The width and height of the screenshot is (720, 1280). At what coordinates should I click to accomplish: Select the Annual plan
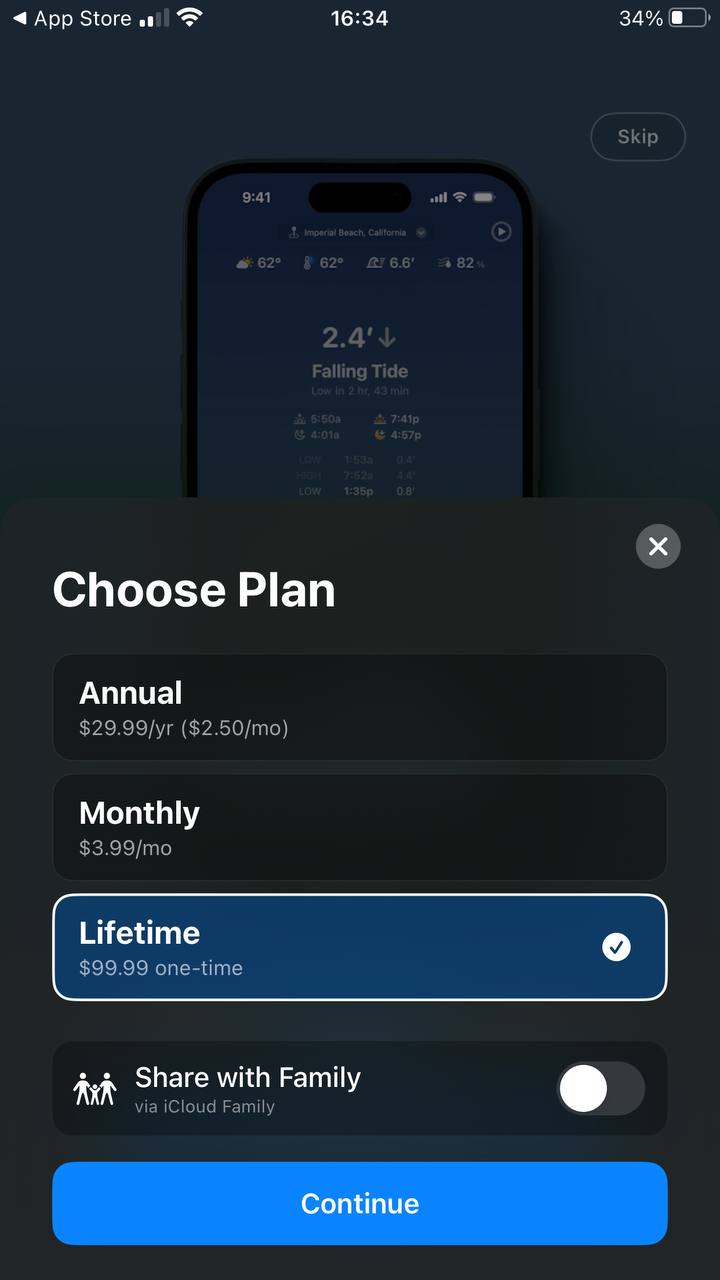point(360,707)
